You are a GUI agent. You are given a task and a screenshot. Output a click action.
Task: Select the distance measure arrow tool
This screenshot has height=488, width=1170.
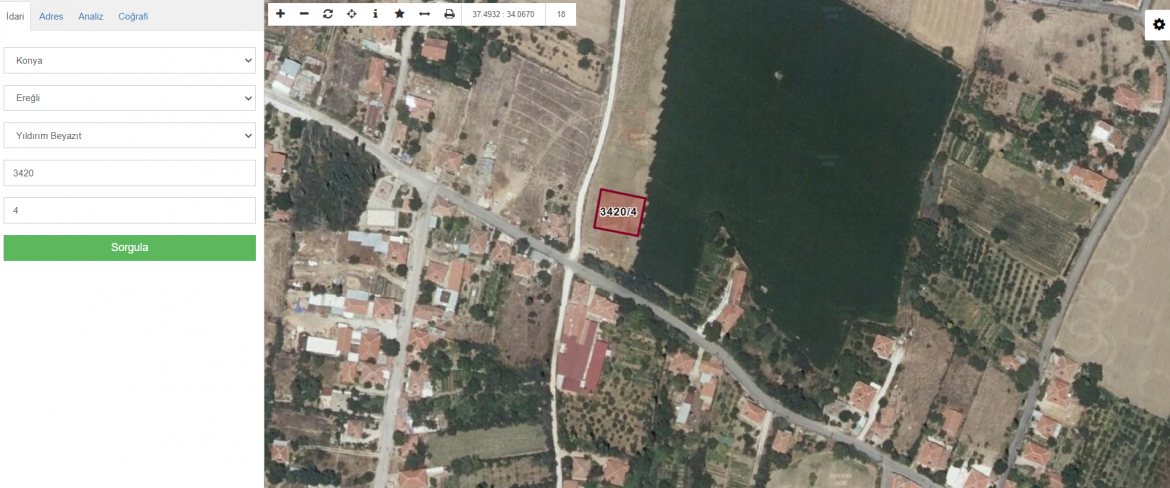click(424, 14)
